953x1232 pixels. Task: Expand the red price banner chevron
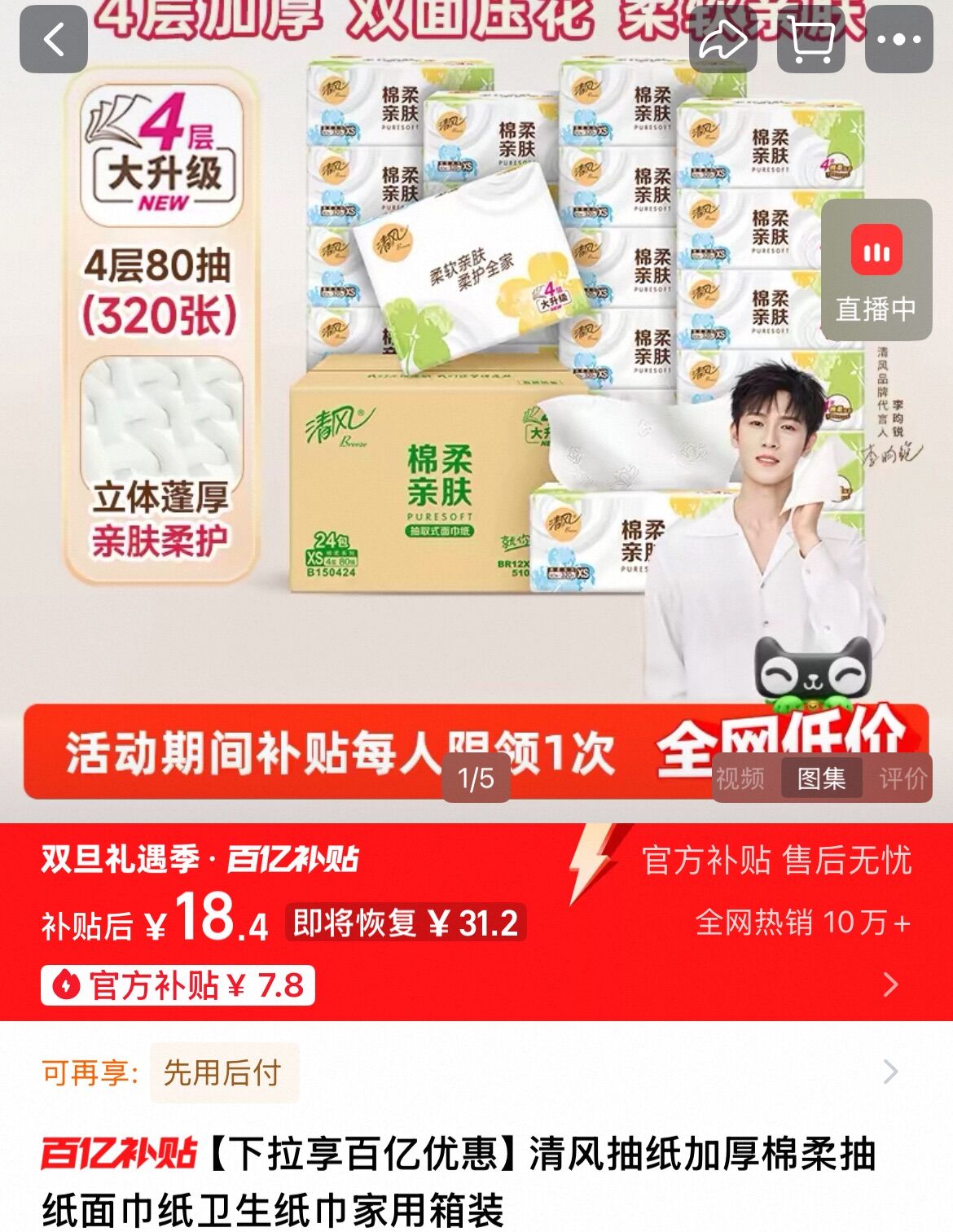click(x=890, y=984)
